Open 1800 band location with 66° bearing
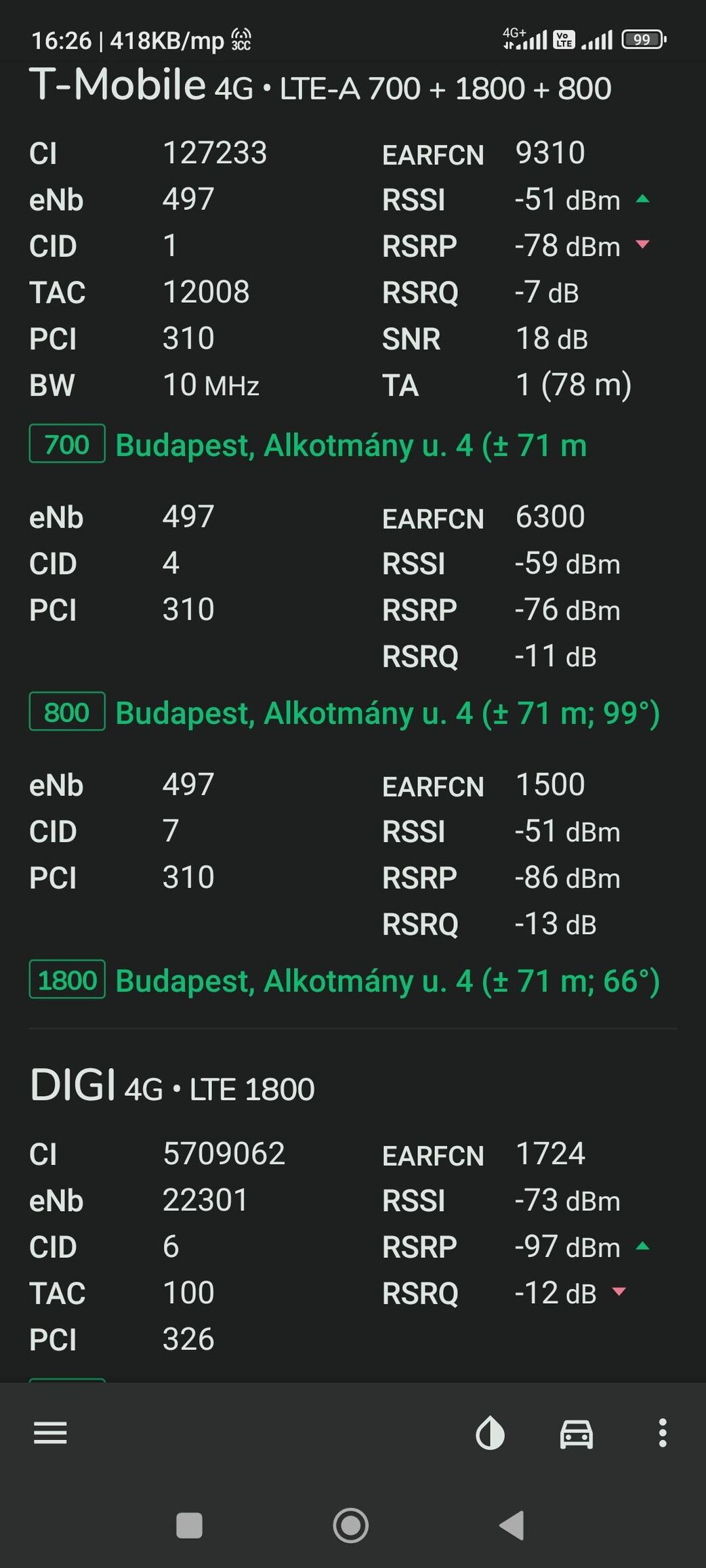 [x=386, y=980]
